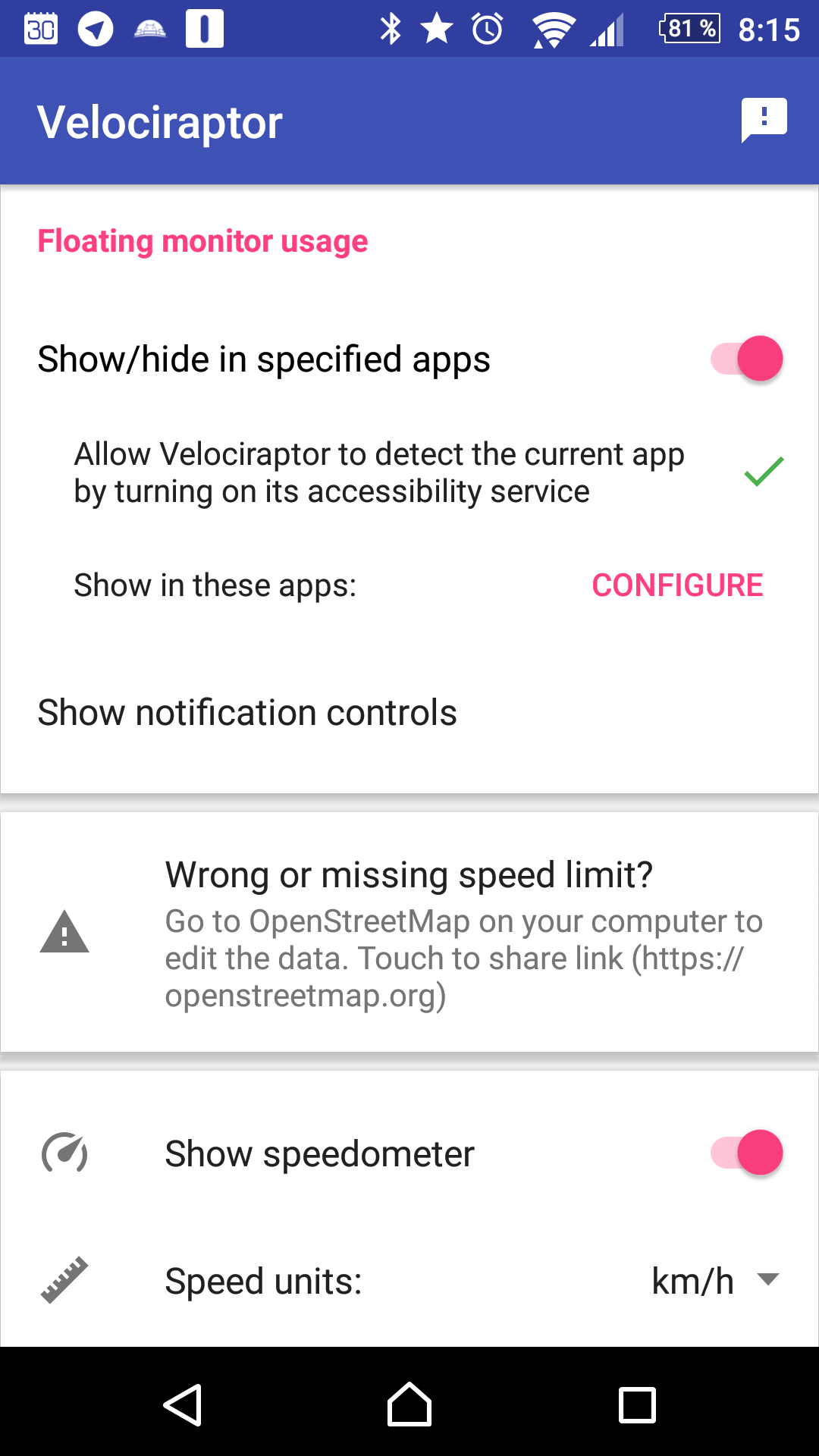Tap CONFIGURE to choose apps
Screen dimensions: 819x1456
tap(677, 585)
